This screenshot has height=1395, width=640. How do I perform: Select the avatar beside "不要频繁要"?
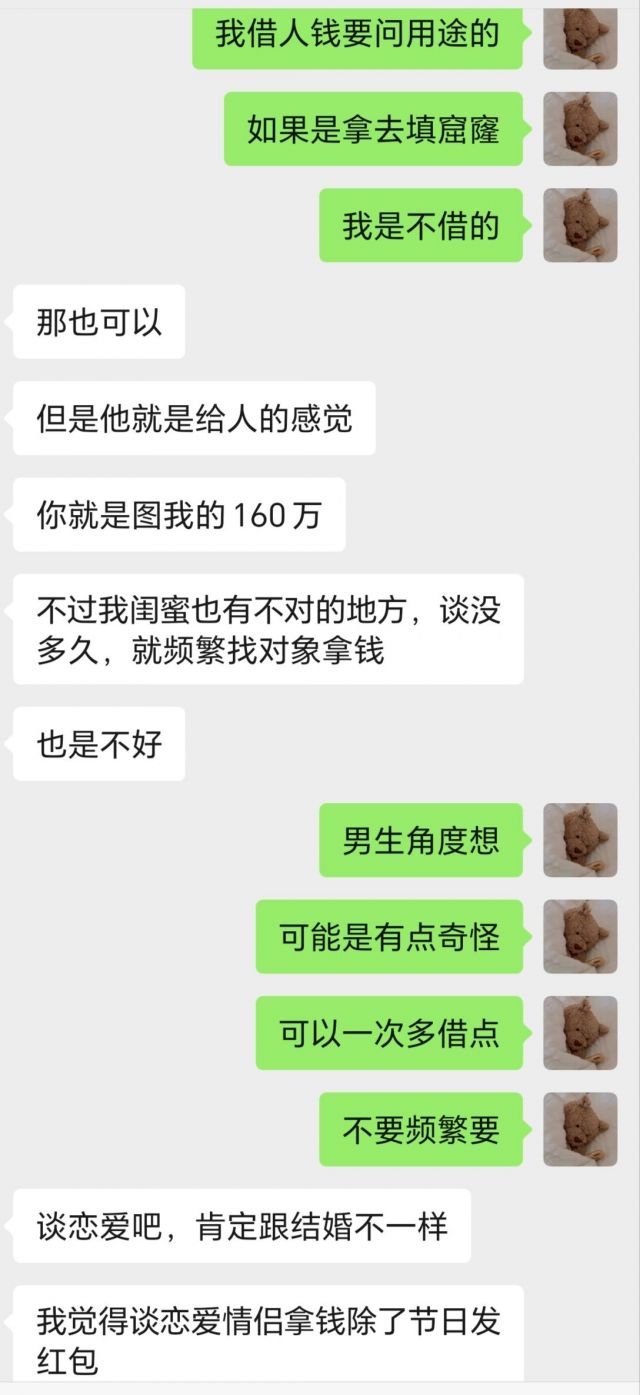pyautogui.click(x=580, y=1129)
